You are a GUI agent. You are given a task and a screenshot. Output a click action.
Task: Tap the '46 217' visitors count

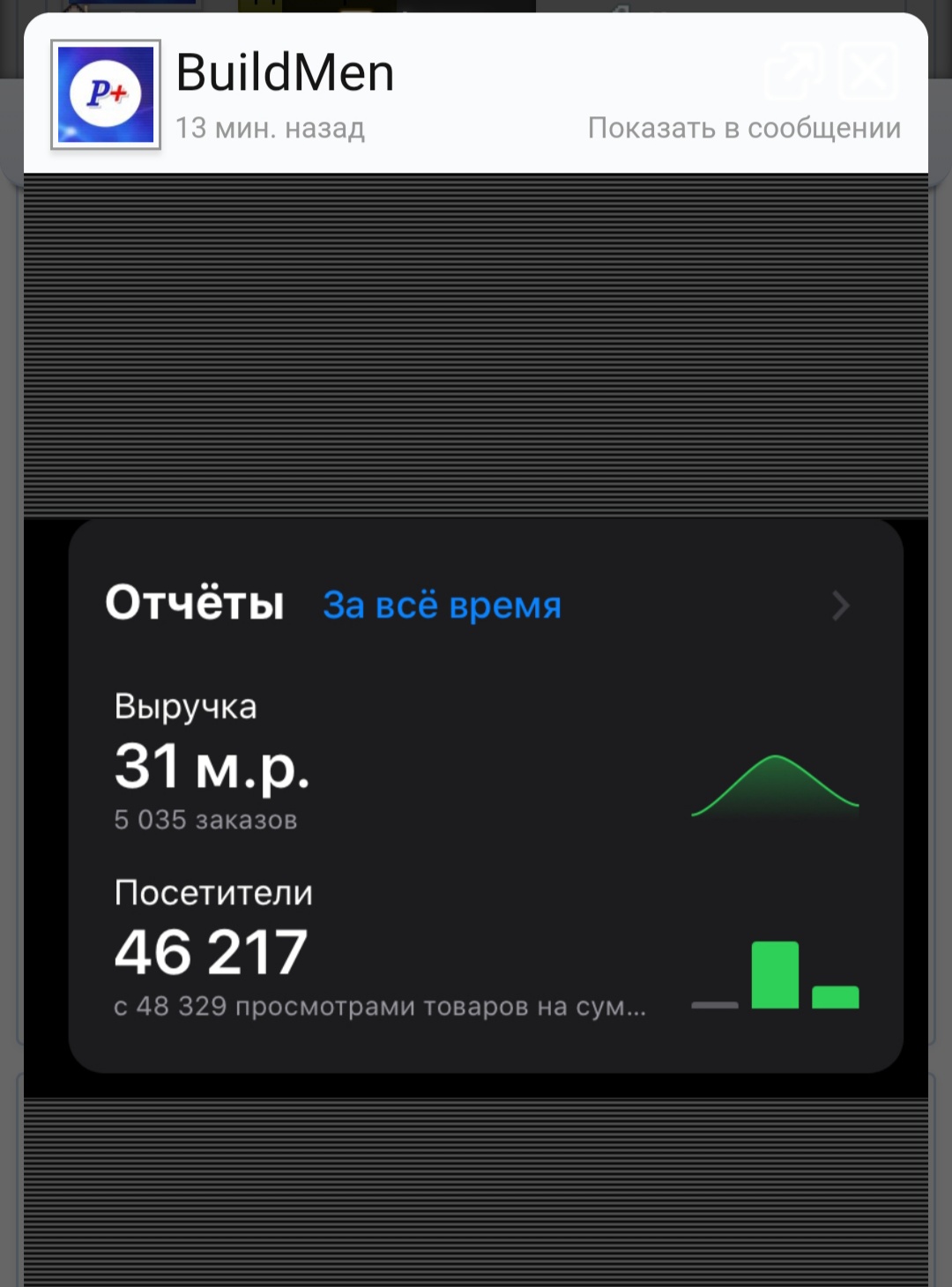(x=210, y=950)
